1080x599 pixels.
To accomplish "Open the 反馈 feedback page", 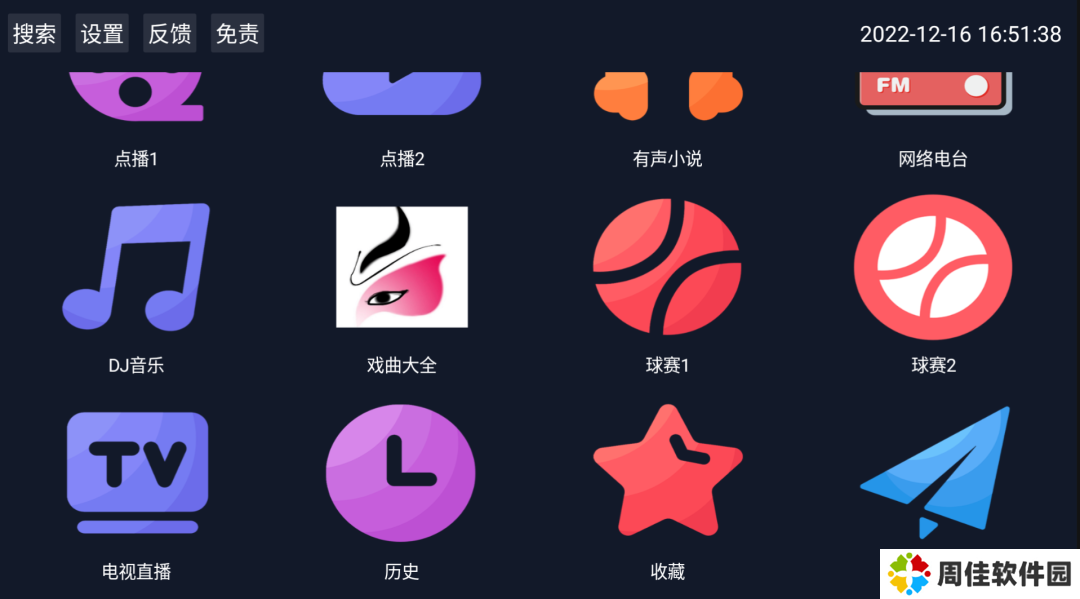I will pos(170,33).
